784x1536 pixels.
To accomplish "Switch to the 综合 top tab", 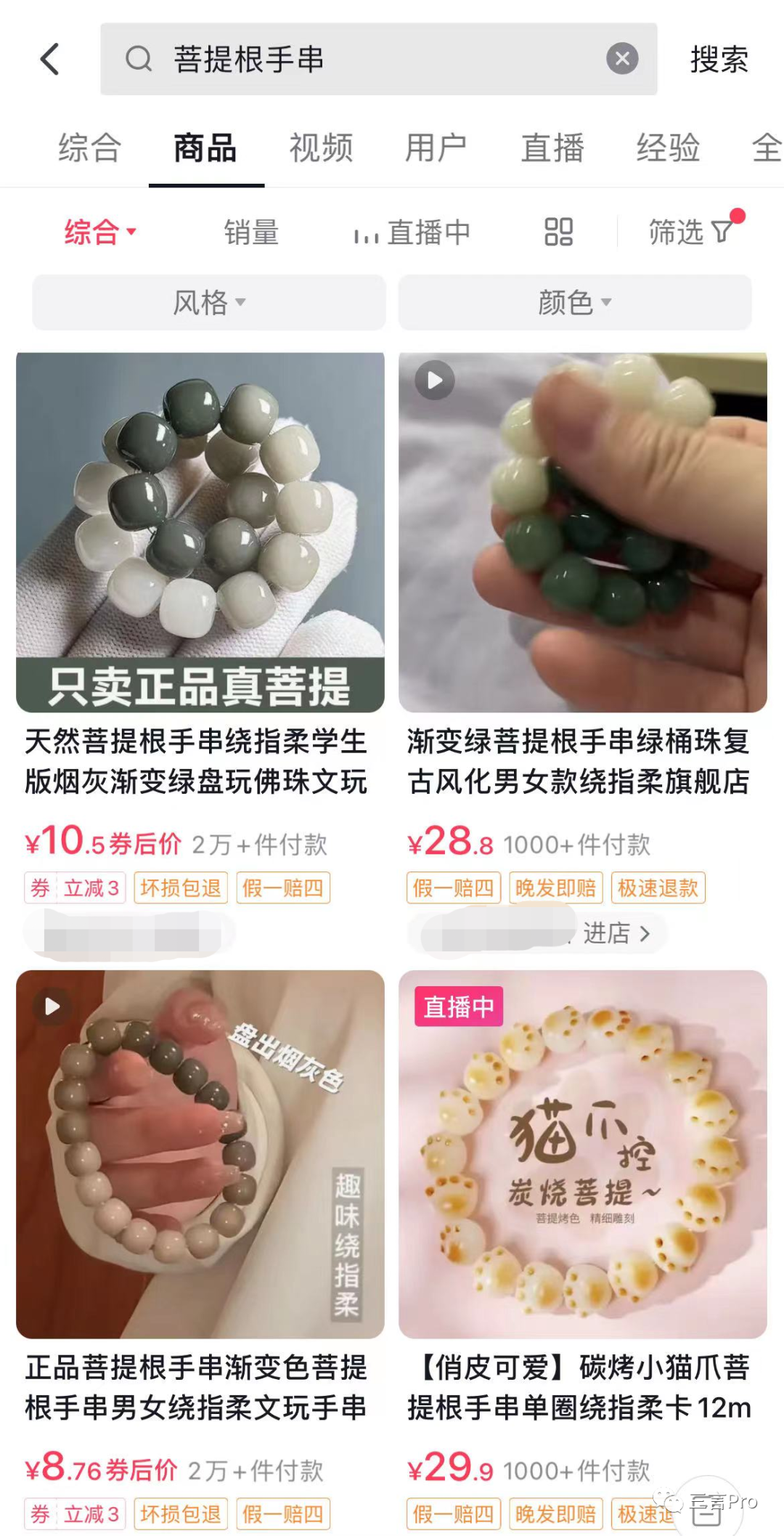I will coord(89,148).
